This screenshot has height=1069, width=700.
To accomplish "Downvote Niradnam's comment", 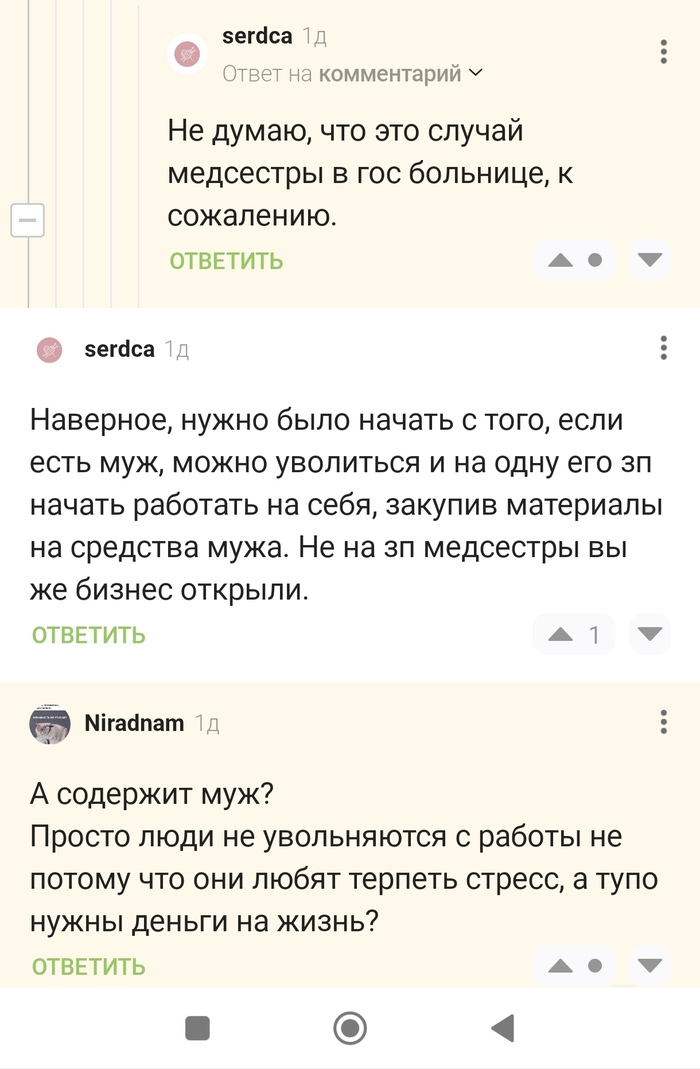I will point(650,966).
